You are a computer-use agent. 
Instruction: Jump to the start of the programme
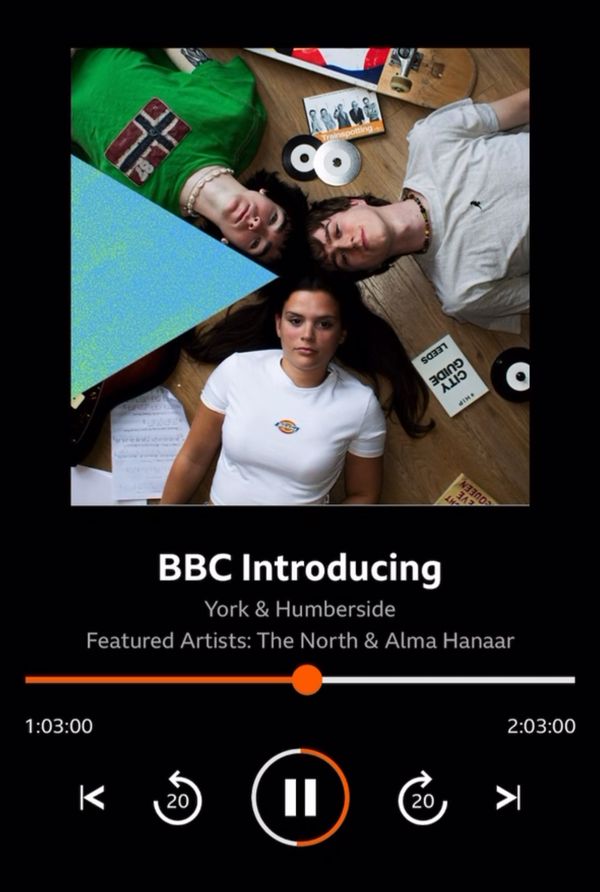coord(92,797)
